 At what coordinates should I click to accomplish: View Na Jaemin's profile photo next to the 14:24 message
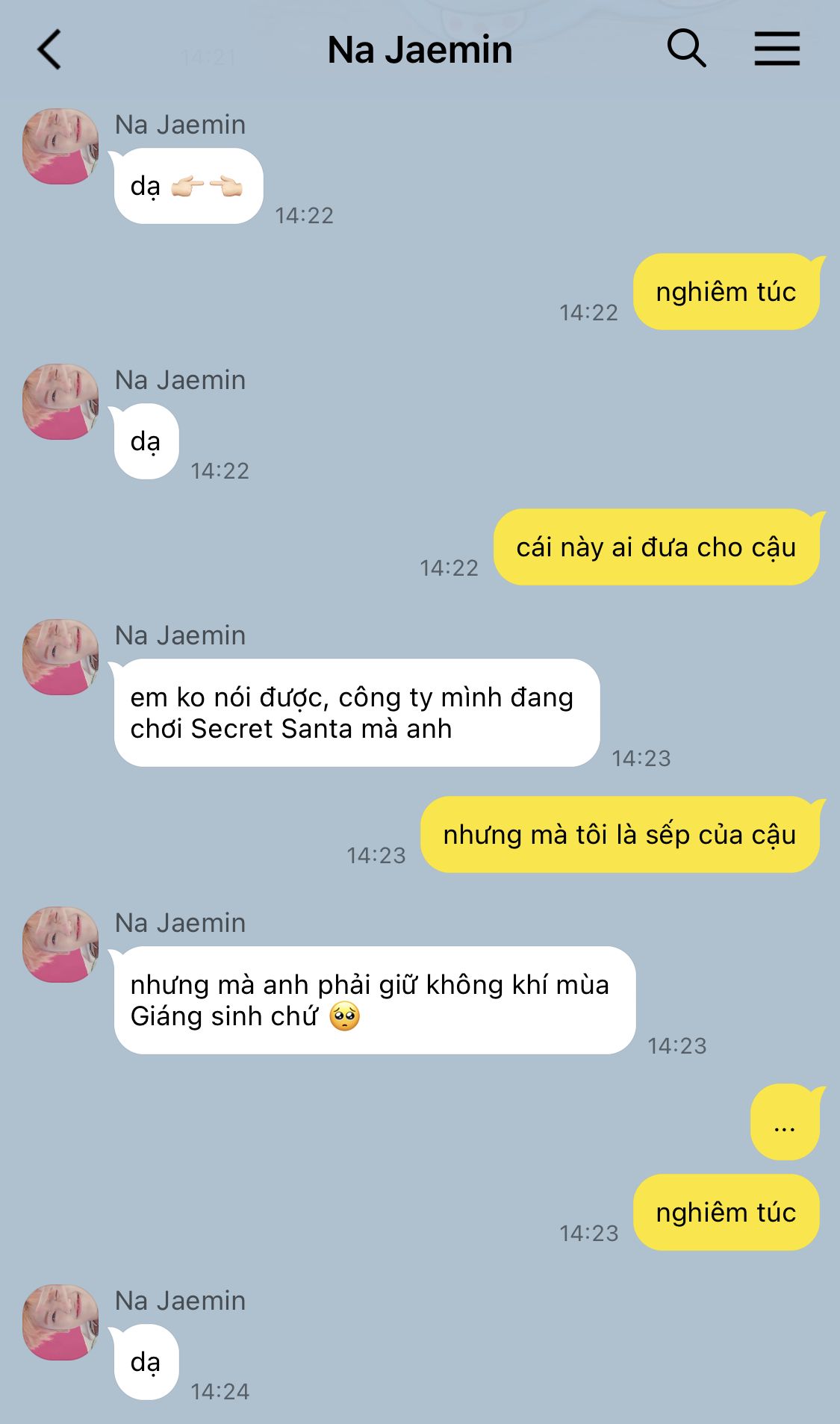point(60,1322)
